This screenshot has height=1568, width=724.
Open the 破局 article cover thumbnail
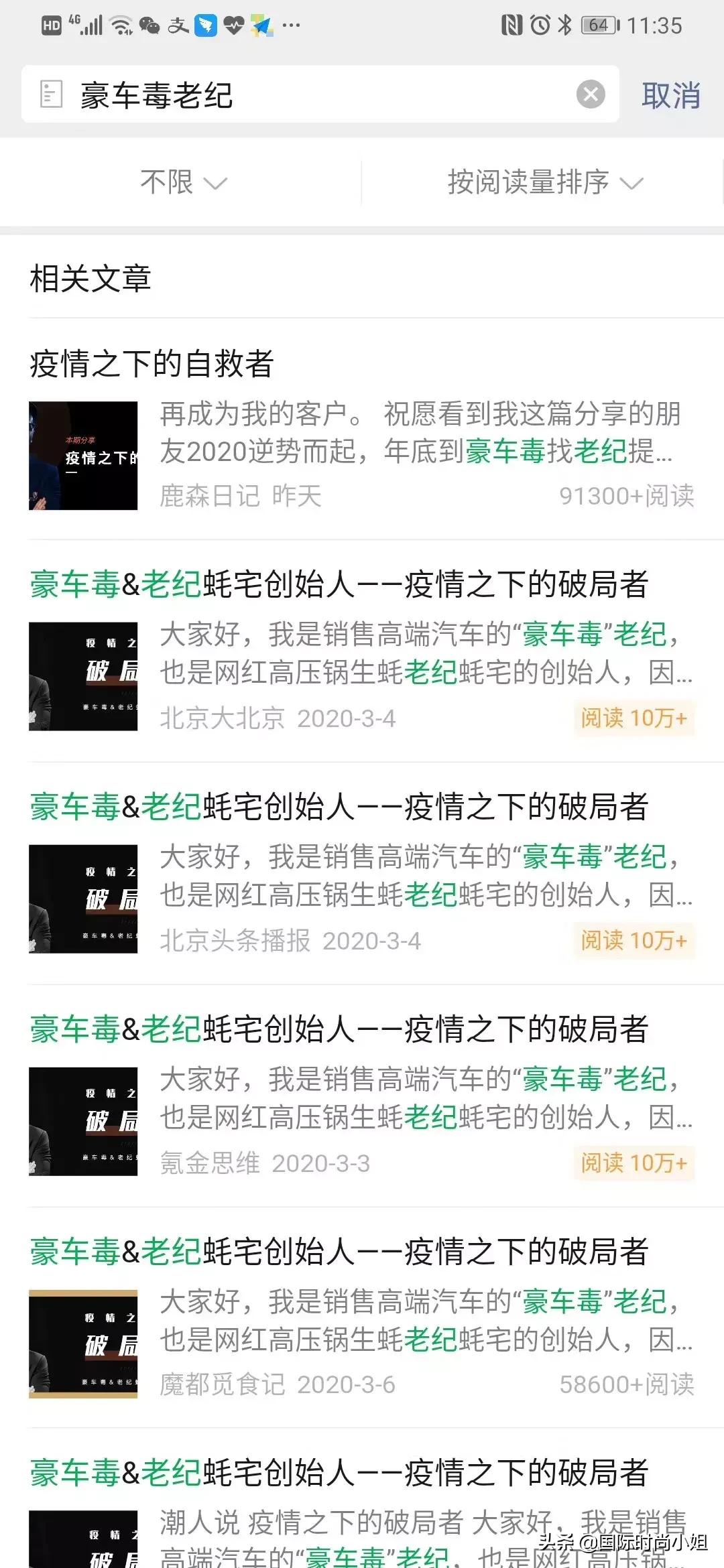(x=82, y=676)
